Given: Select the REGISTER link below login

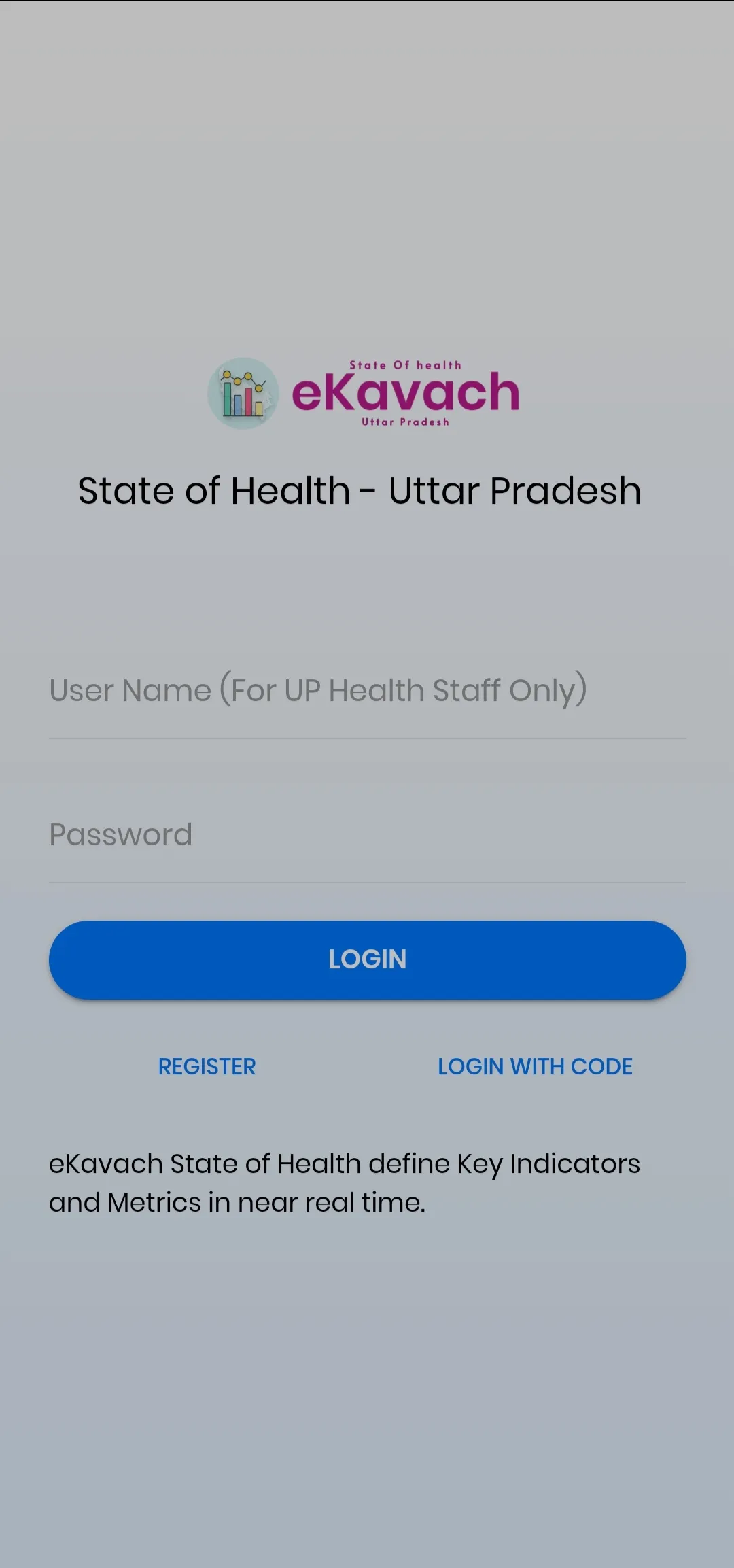Looking at the screenshot, I should (x=207, y=1066).
